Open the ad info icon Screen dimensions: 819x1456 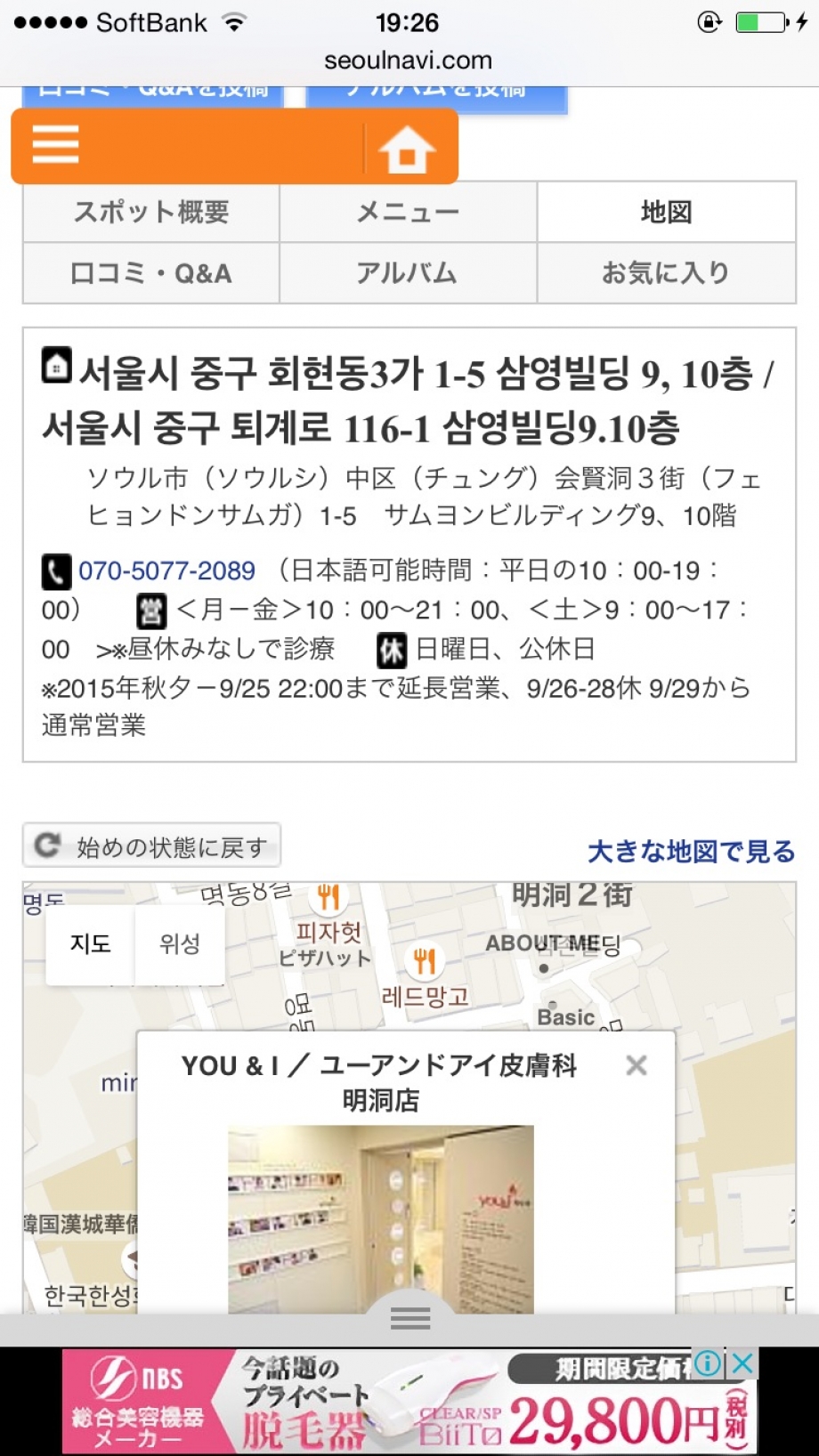[x=708, y=1363]
